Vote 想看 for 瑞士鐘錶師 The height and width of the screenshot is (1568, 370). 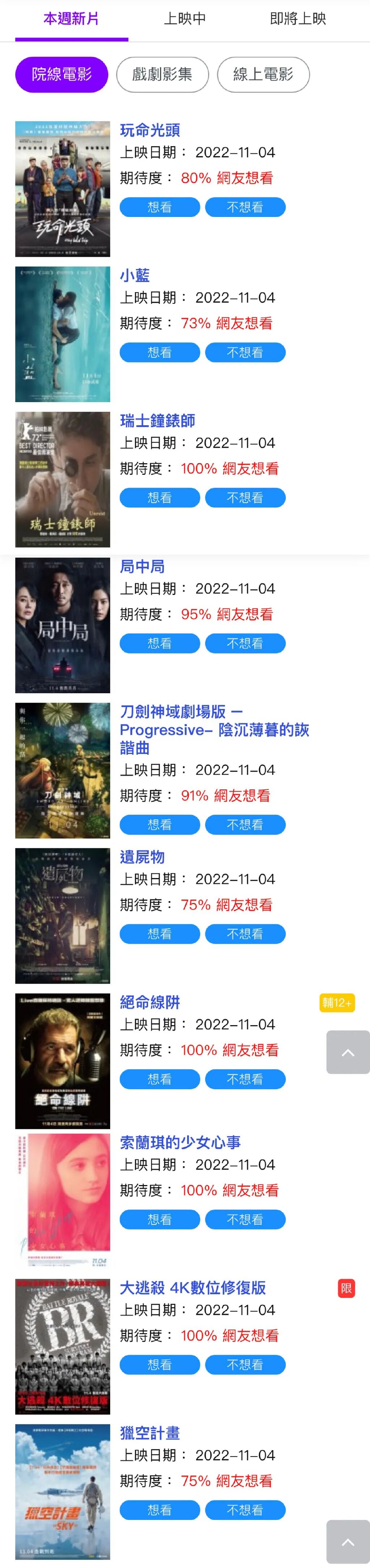click(x=159, y=498)
